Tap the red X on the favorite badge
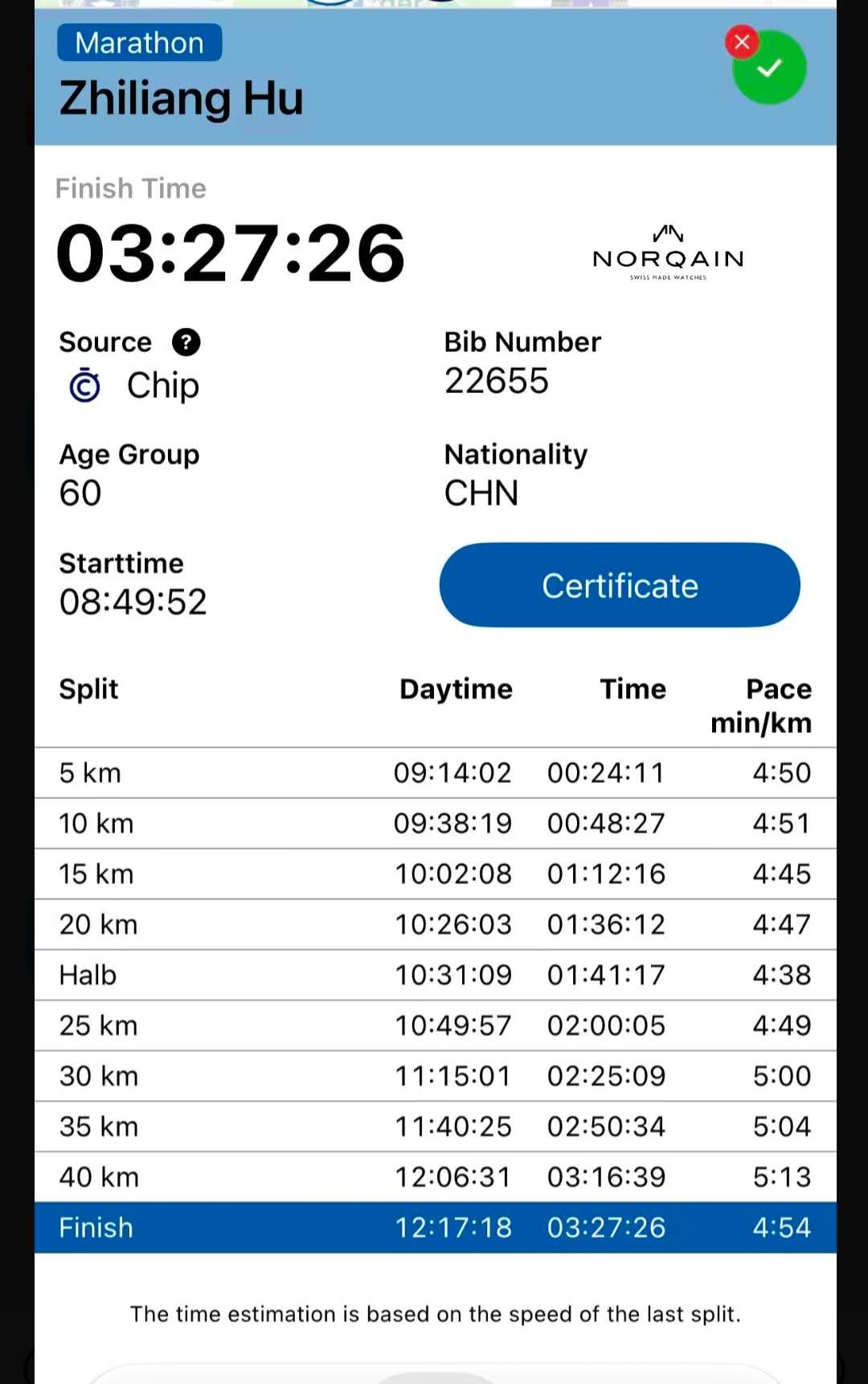 point(742,42)
